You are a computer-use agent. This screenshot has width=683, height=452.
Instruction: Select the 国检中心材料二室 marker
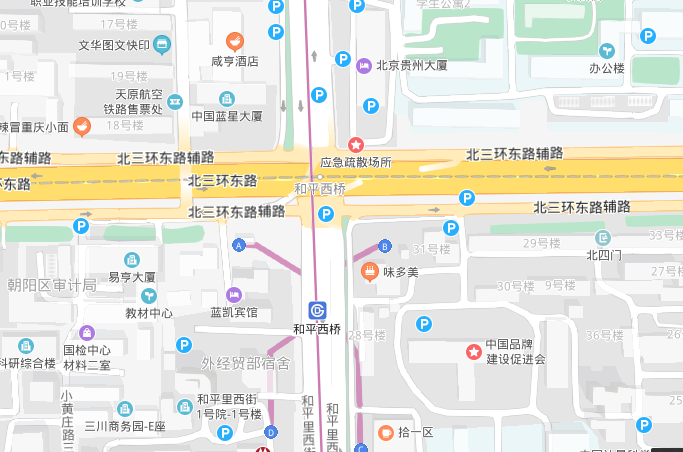pos(87,333)
